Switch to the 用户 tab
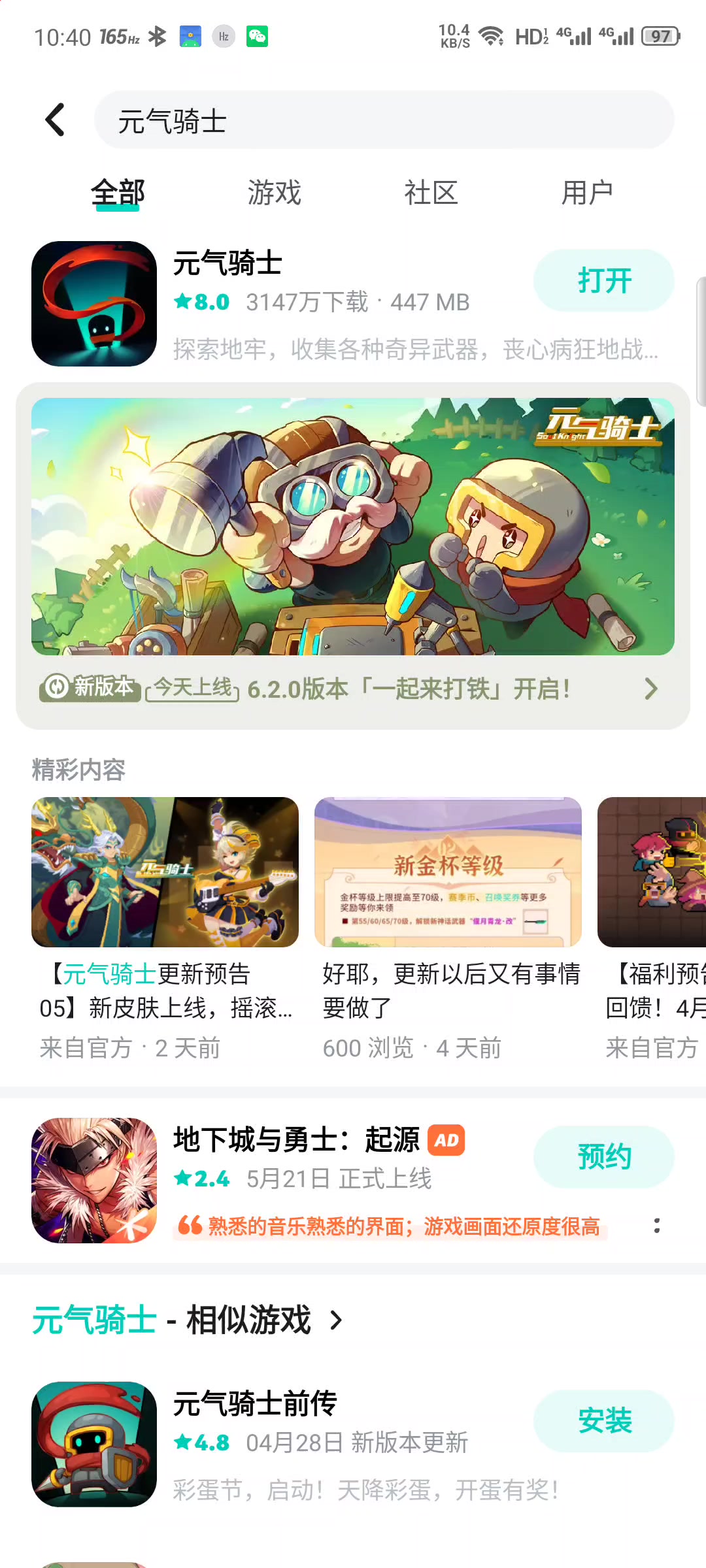 [x=588, y=193]
